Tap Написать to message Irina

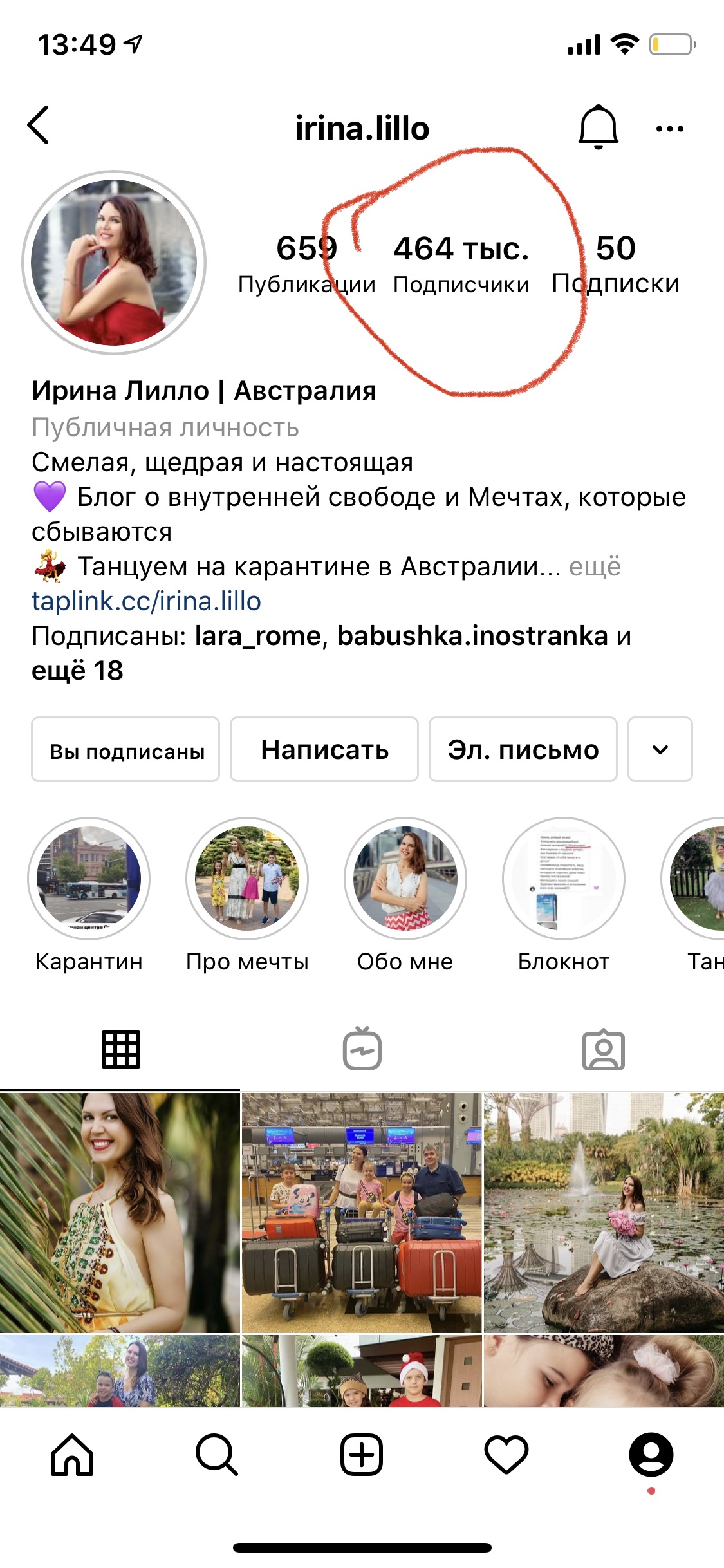pos(324,750)
